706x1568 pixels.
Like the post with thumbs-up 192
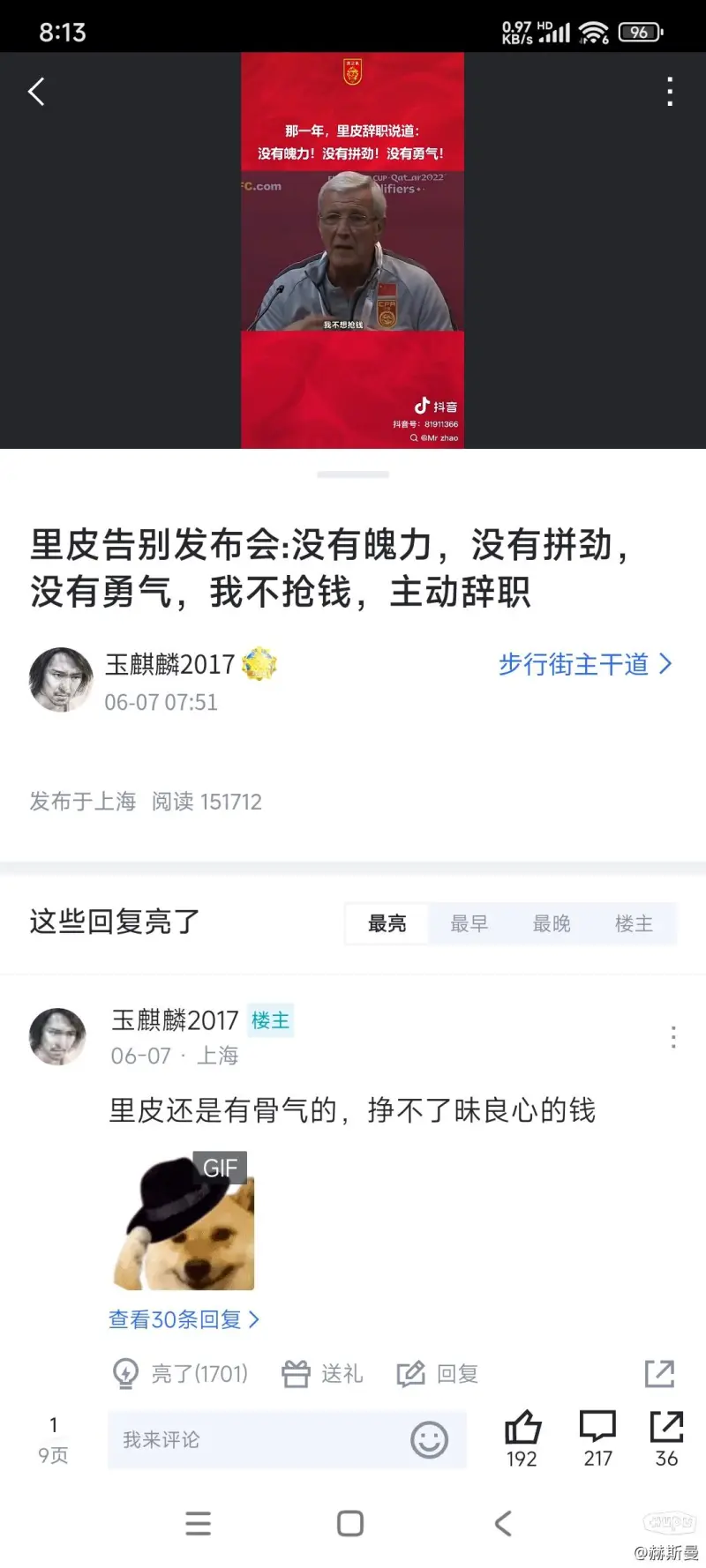(522, 1438)
